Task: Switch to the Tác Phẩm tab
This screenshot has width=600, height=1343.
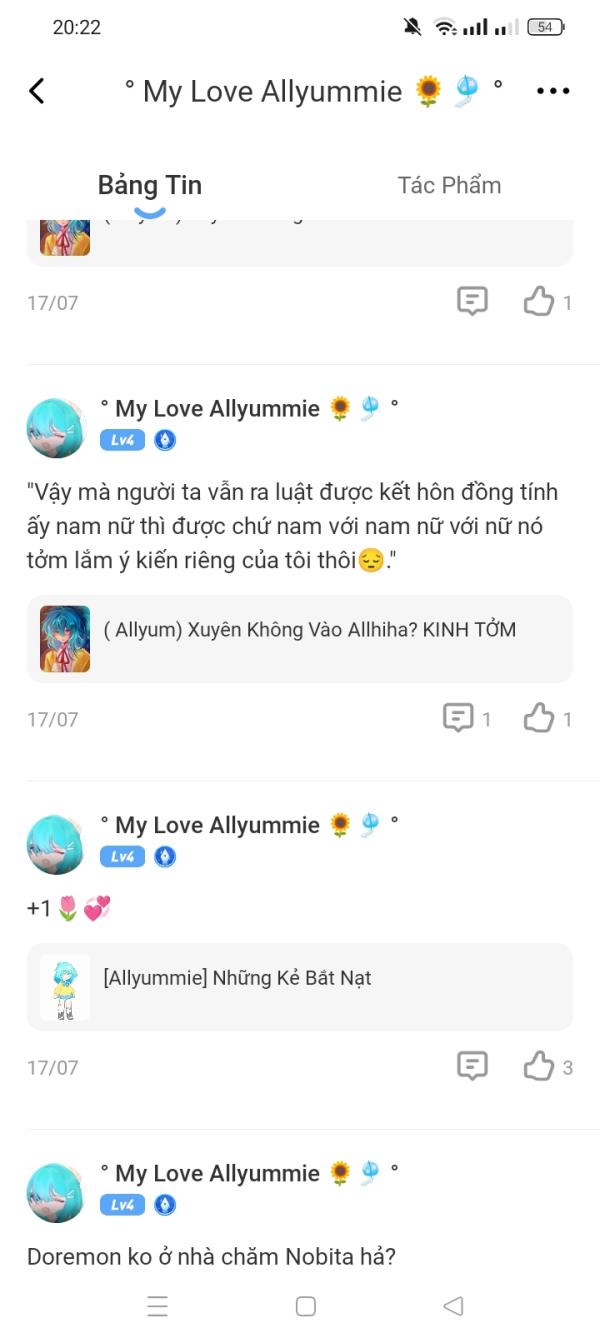Action: coord(449,185)
